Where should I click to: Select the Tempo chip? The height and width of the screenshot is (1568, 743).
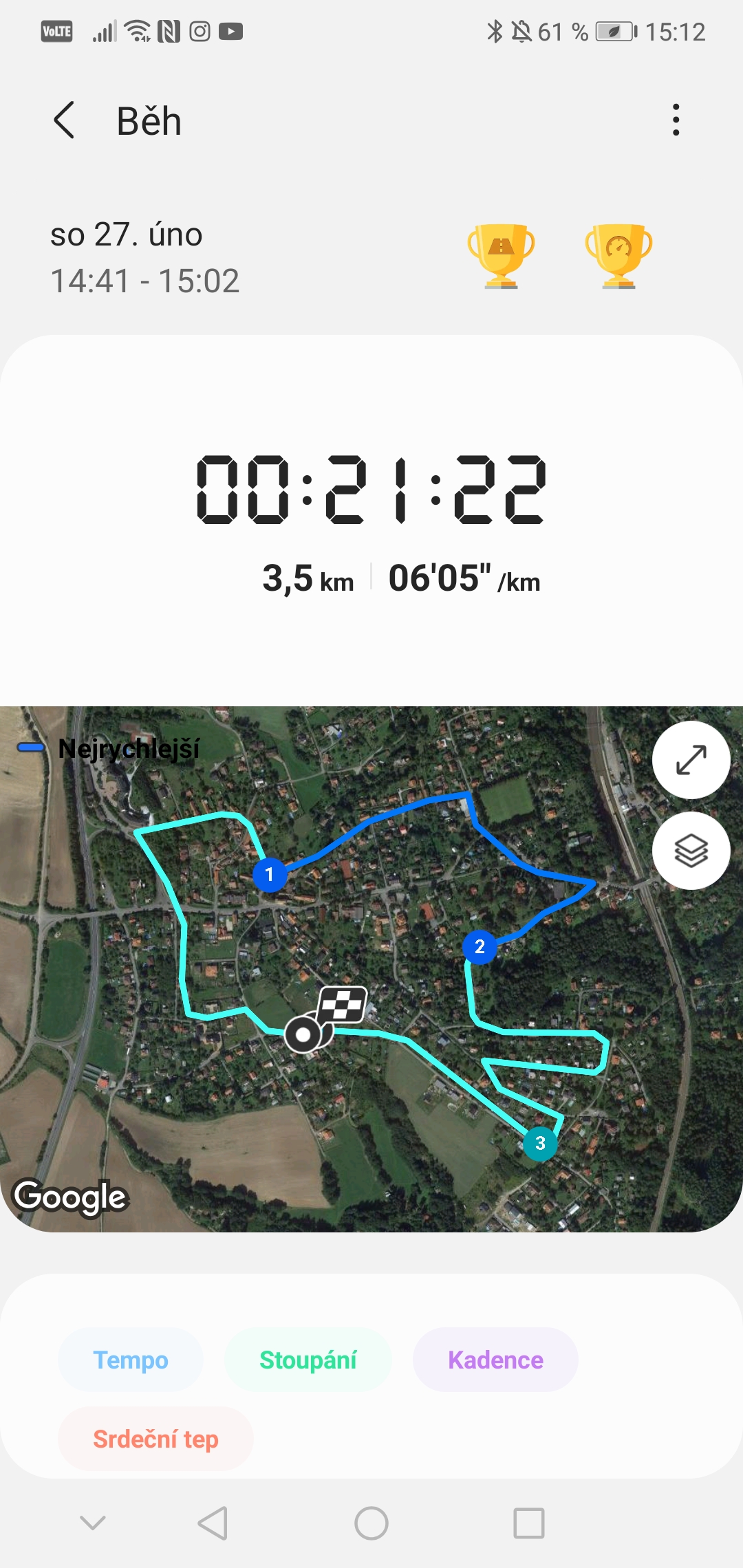click(x=131, y=1360)
